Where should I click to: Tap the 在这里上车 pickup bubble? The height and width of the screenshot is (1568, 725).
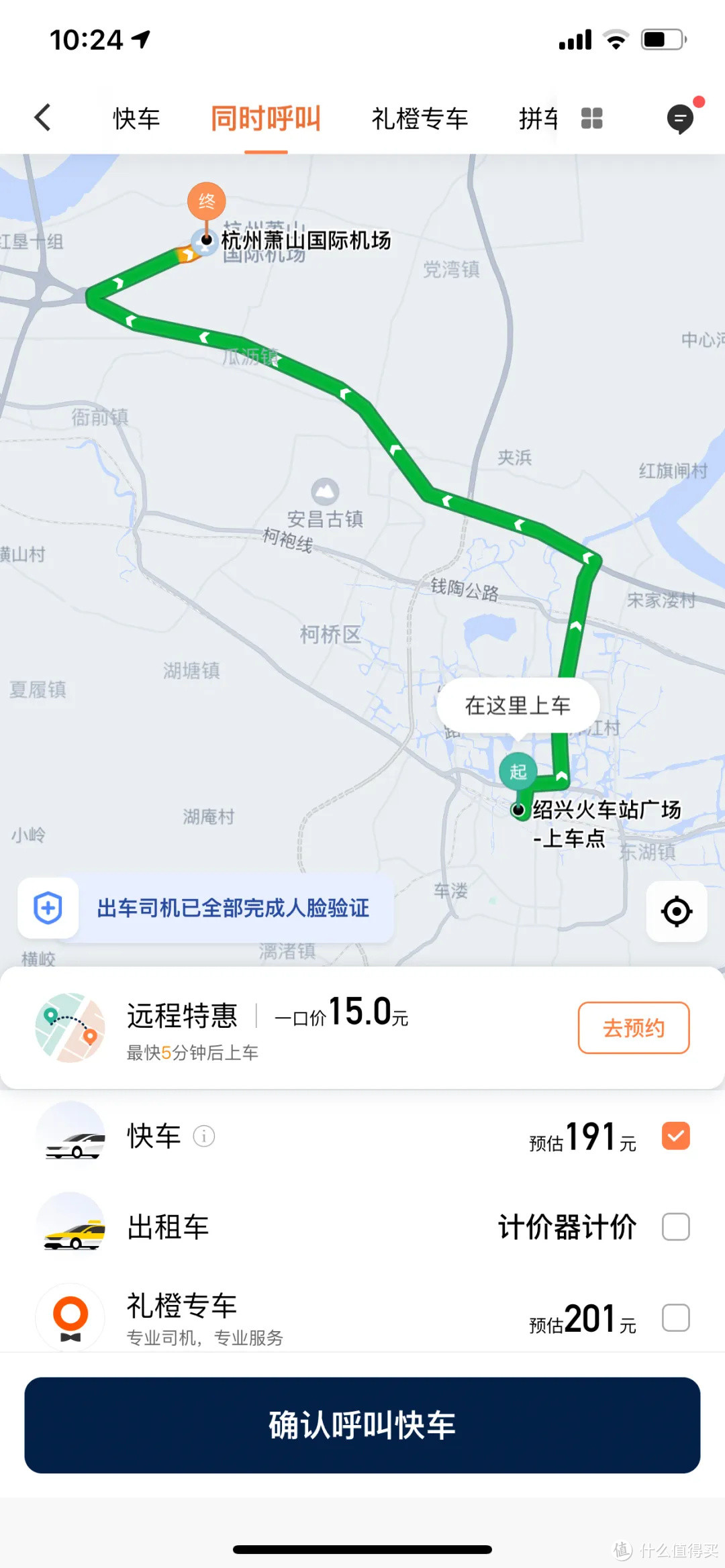518,706
